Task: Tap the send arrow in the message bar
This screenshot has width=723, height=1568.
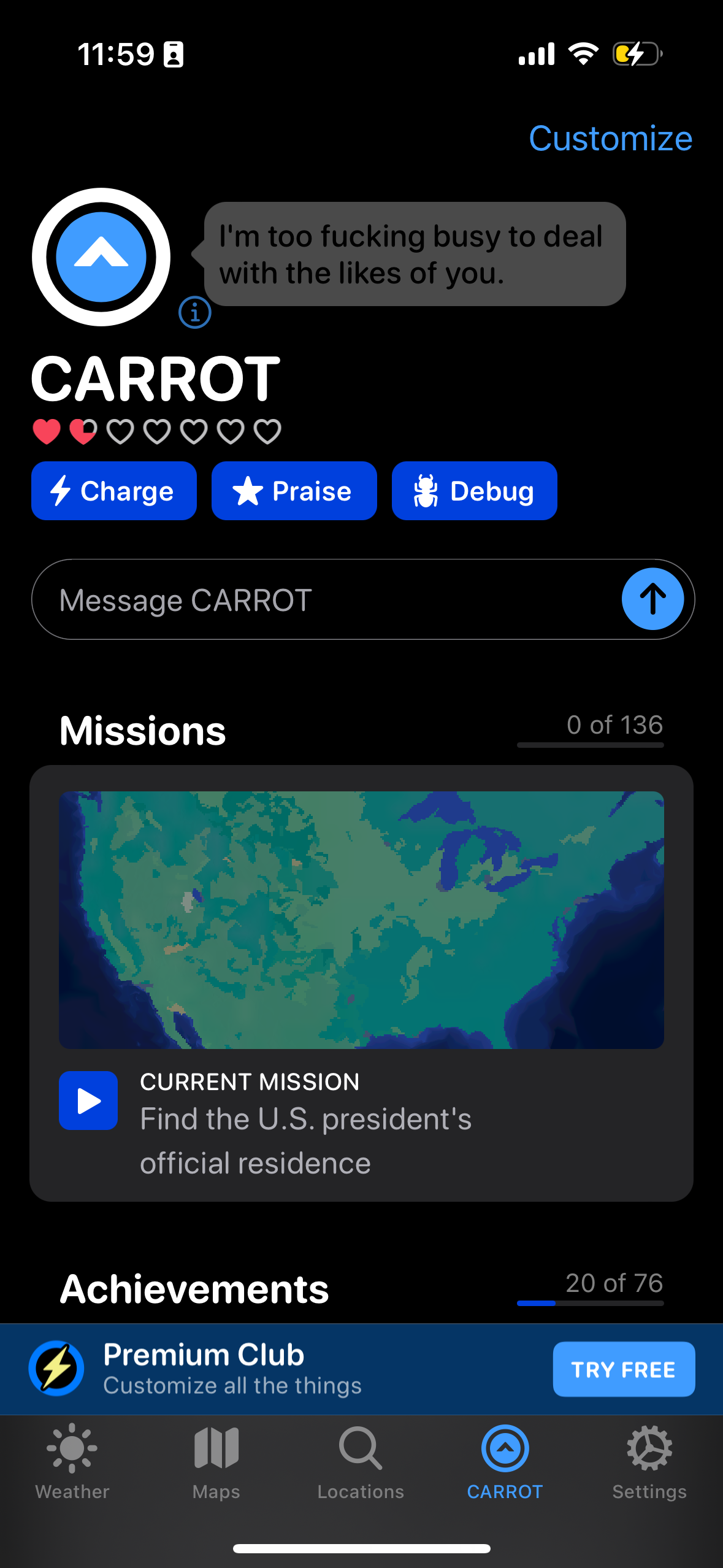Action: pyautogui.click(x=652, y=599)
